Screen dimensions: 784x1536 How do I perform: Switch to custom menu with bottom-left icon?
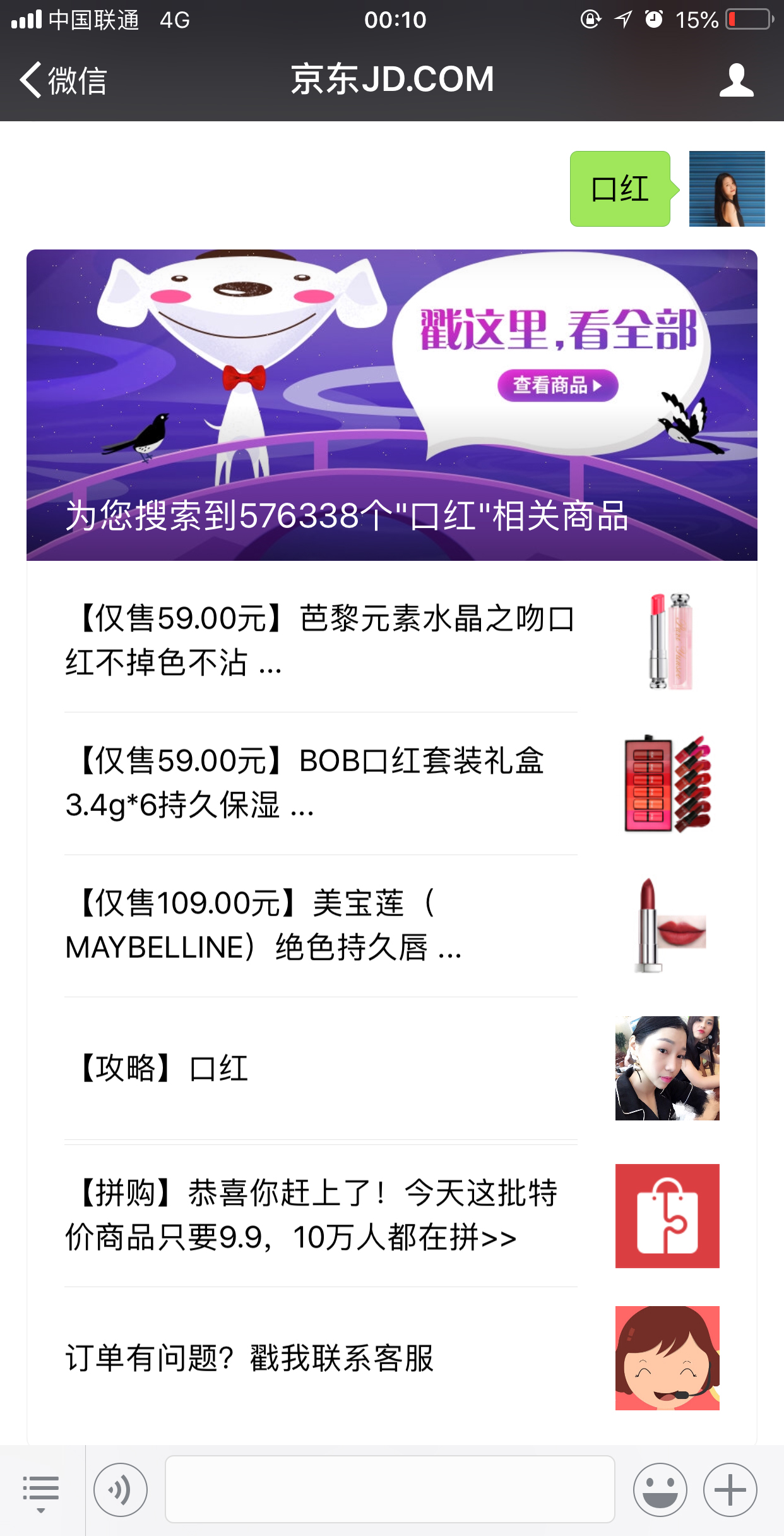[x=39, y=1489]
